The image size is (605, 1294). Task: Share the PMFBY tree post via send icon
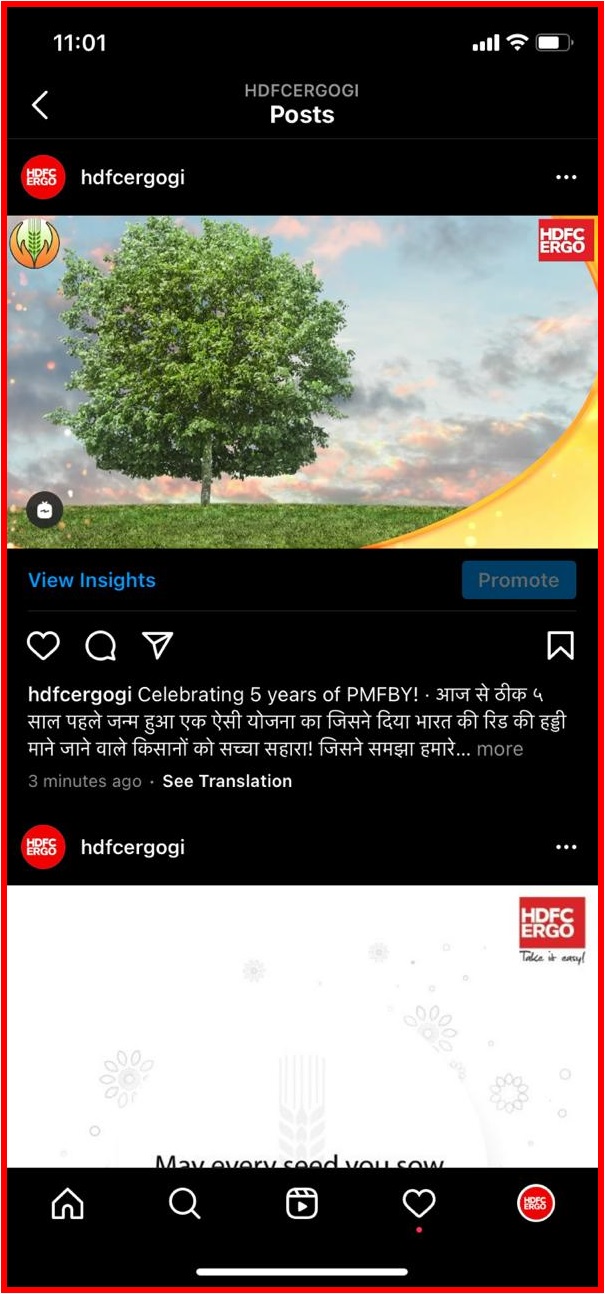pyautogui.click(x=158, y=646)
